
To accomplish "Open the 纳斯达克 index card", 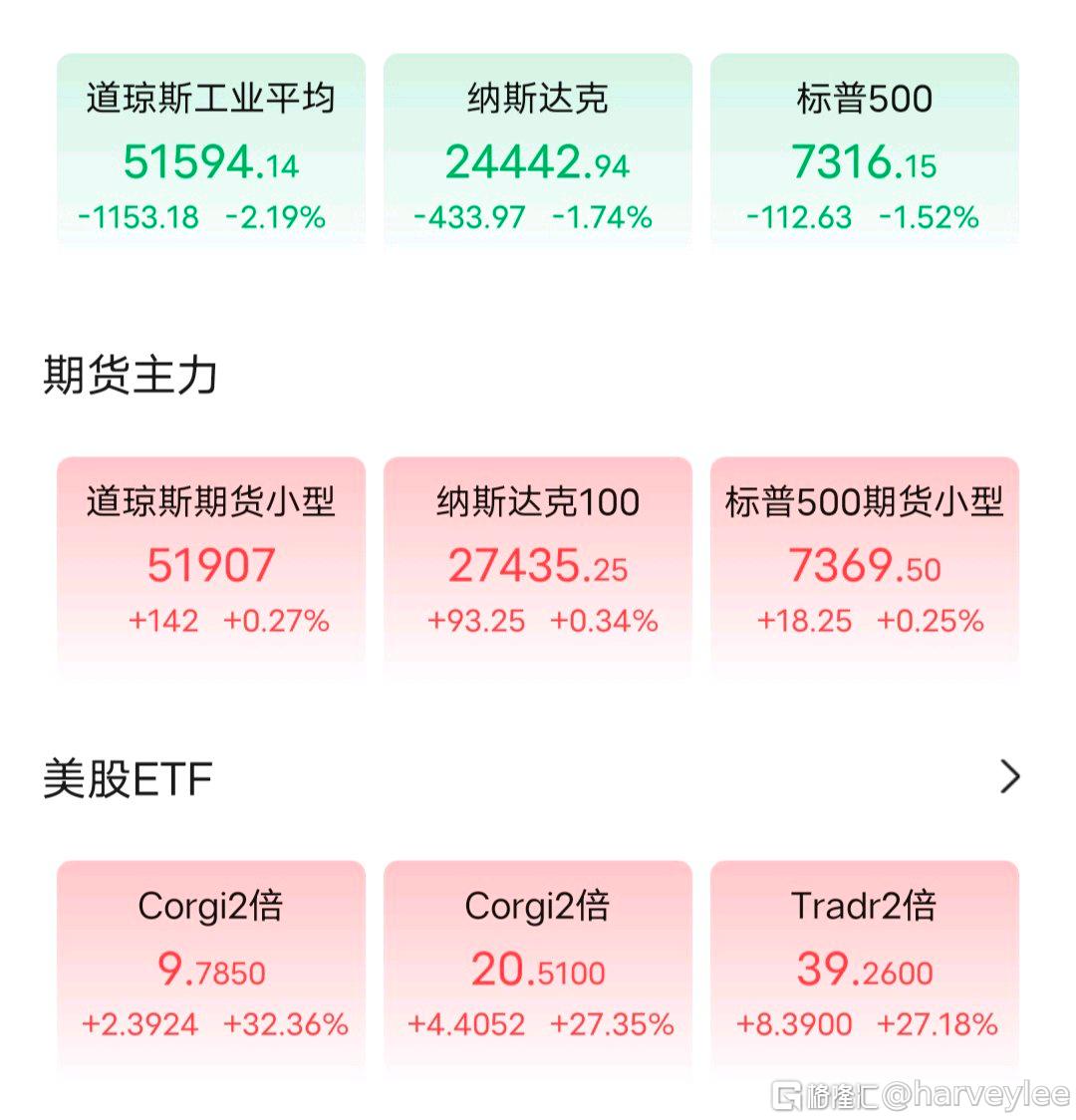I will 538,152.
